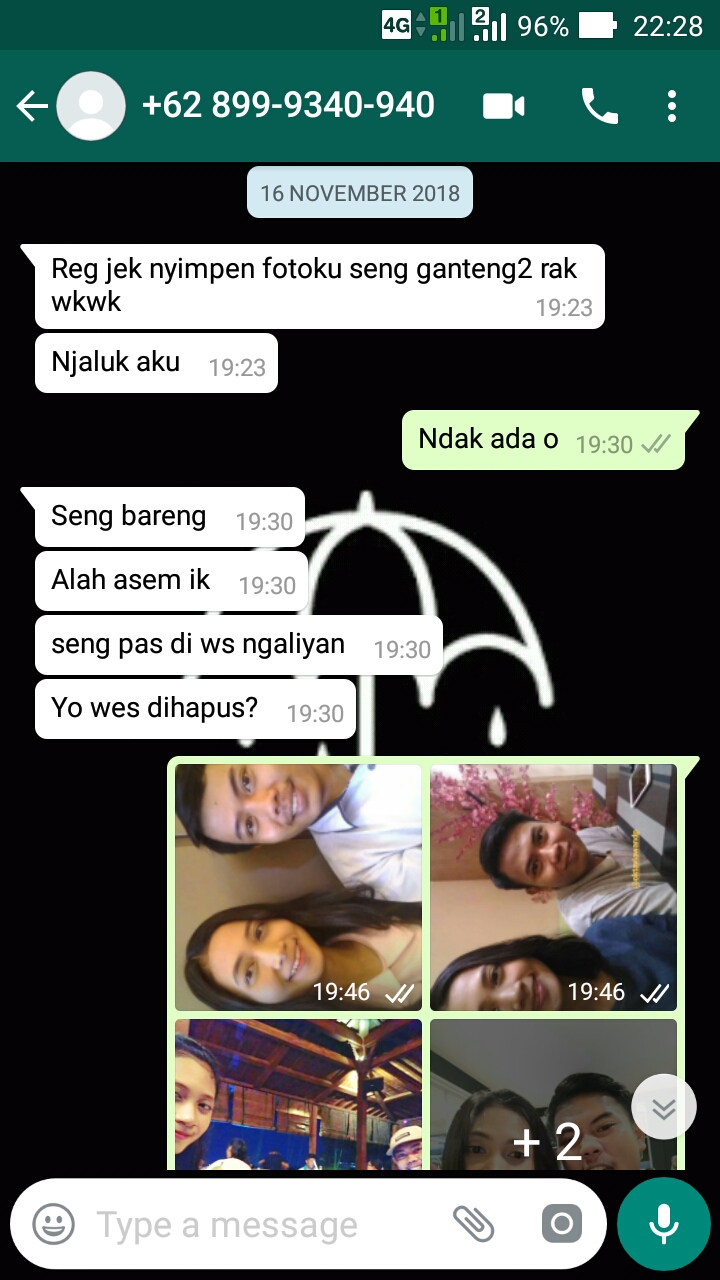Image resolution: width=720 pixels, height=1280 pixels.
Task: Open the emoji picker
Action: point(53,1224)
